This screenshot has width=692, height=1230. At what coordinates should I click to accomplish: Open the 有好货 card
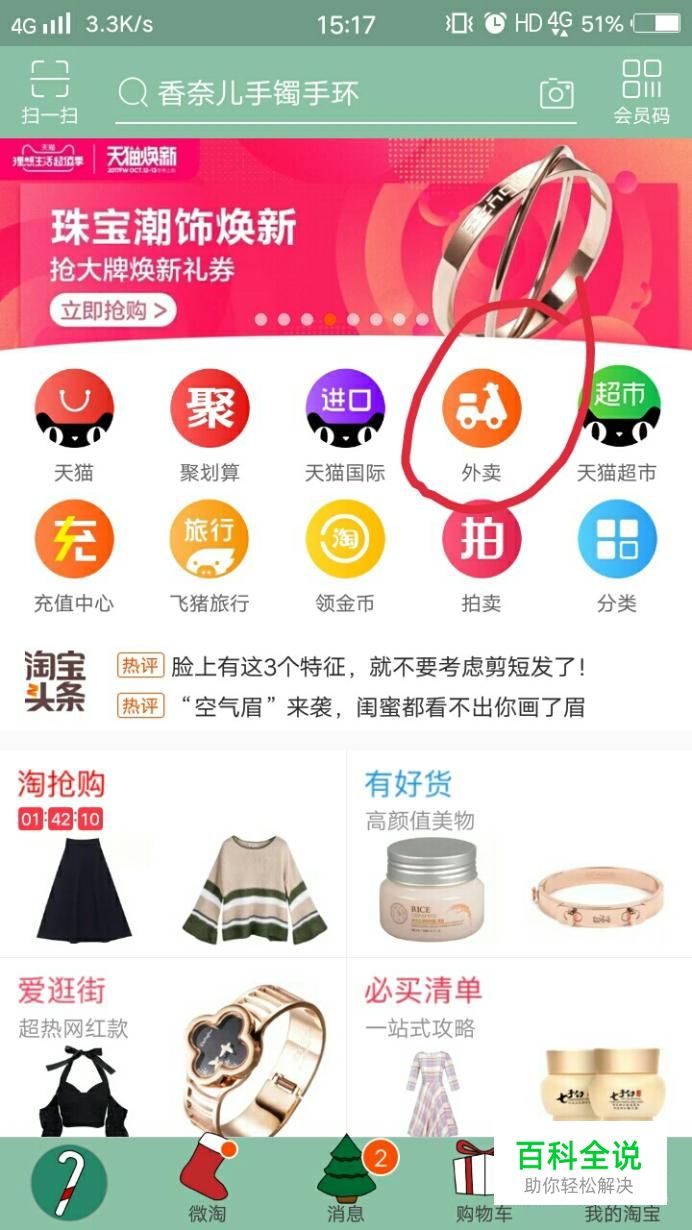click(519, 850)
